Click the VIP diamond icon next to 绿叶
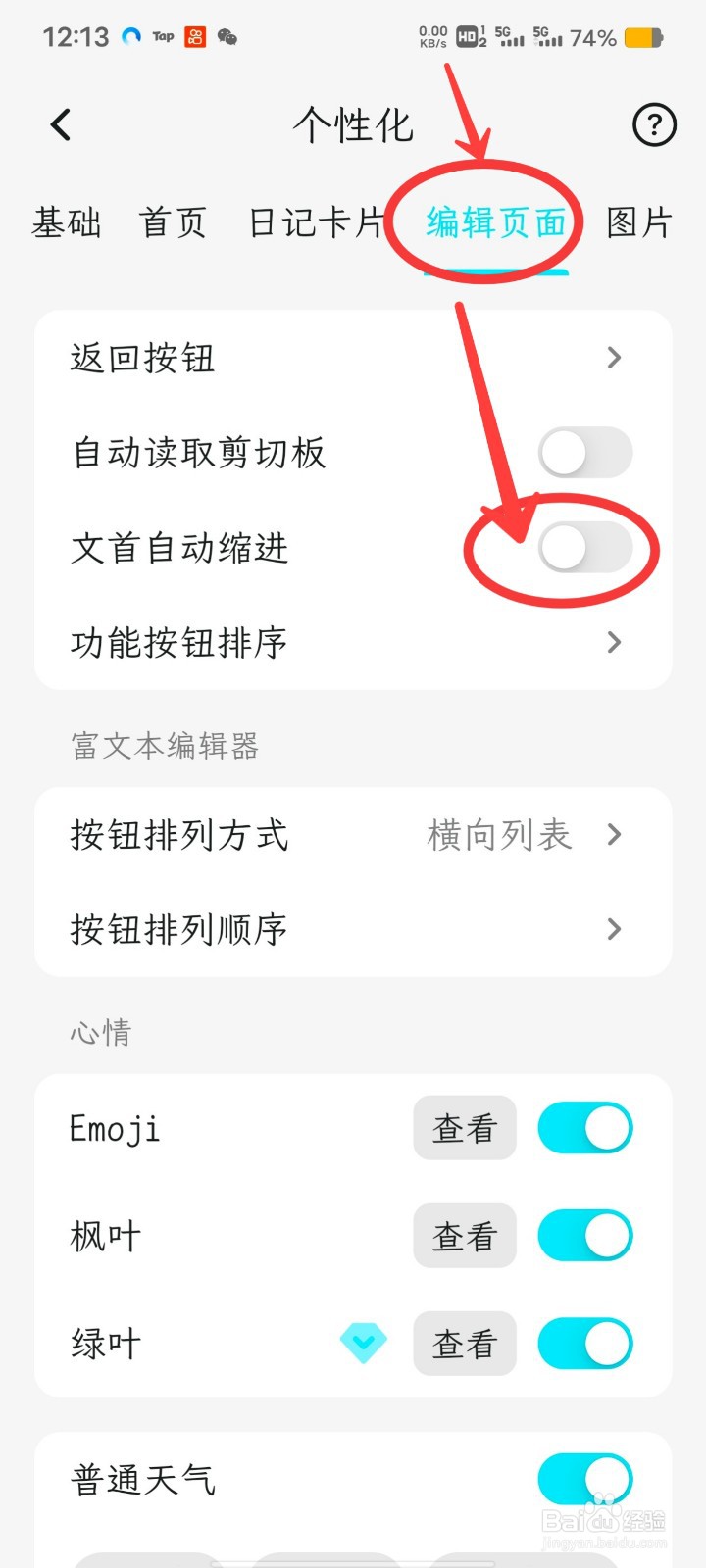This screenshot has width=706, height=1568. coord(362,1344)
